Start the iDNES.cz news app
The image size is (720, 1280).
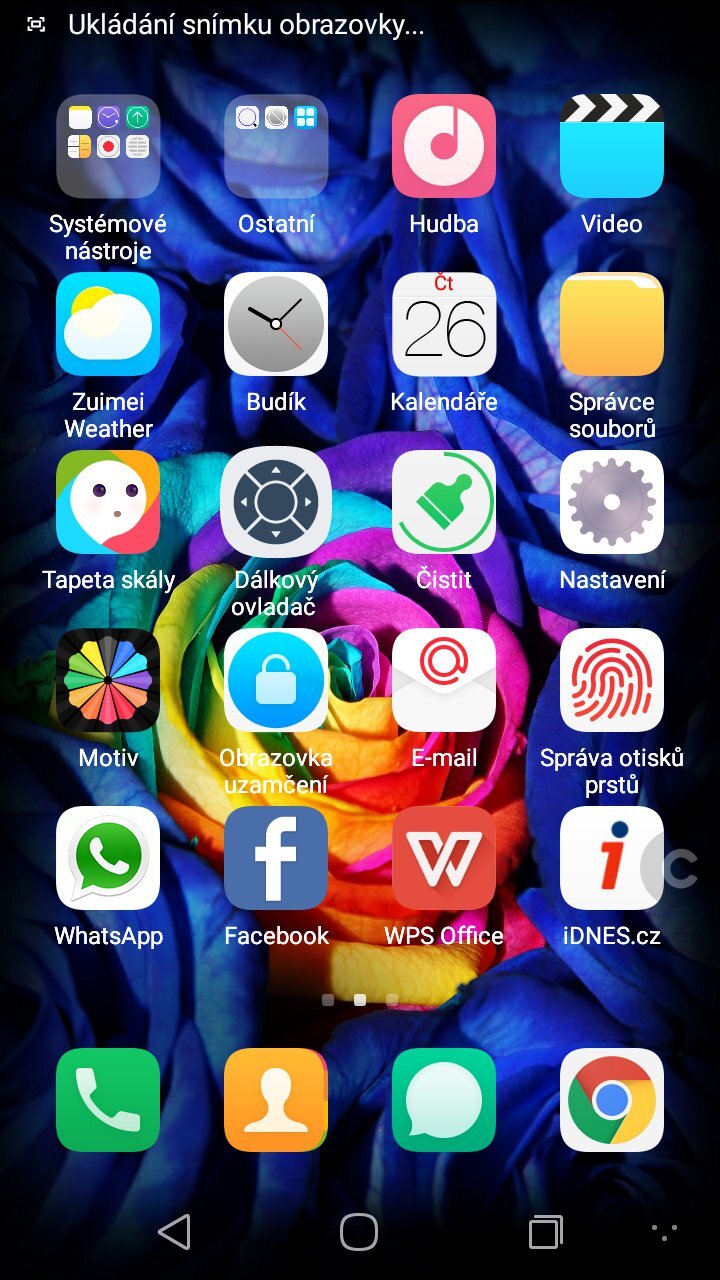(x=611, y=858)
